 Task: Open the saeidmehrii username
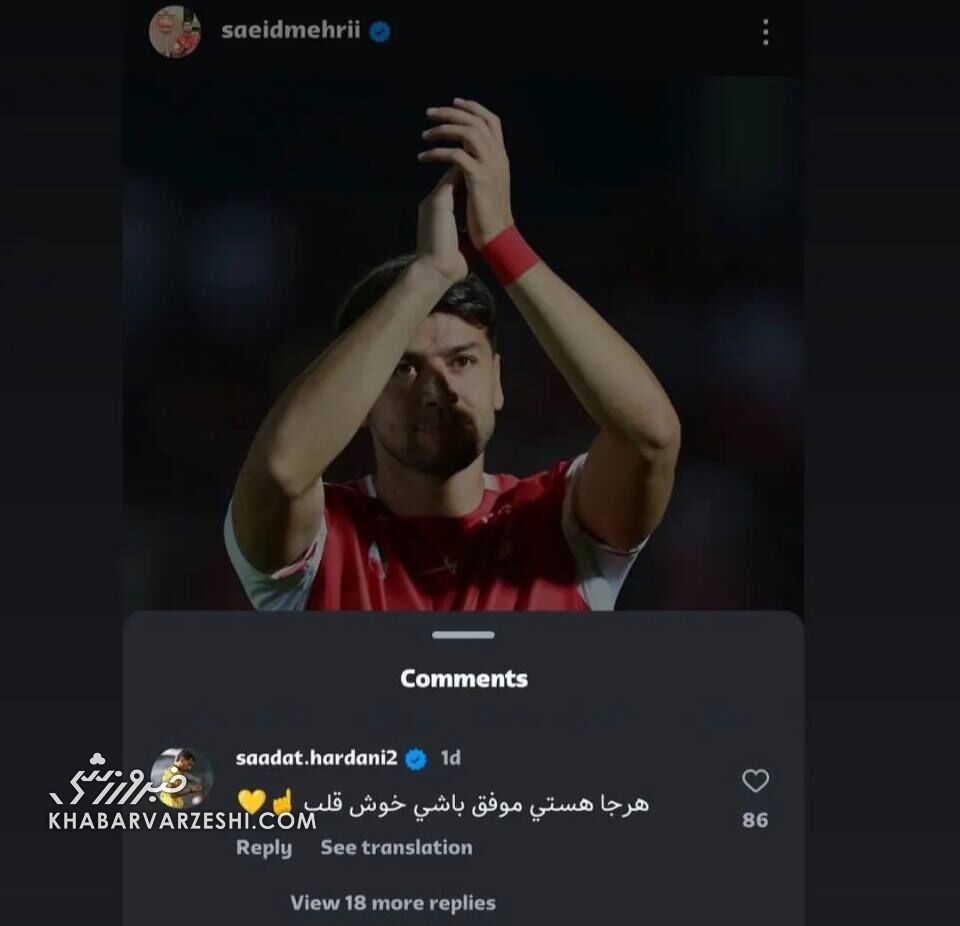290,31
